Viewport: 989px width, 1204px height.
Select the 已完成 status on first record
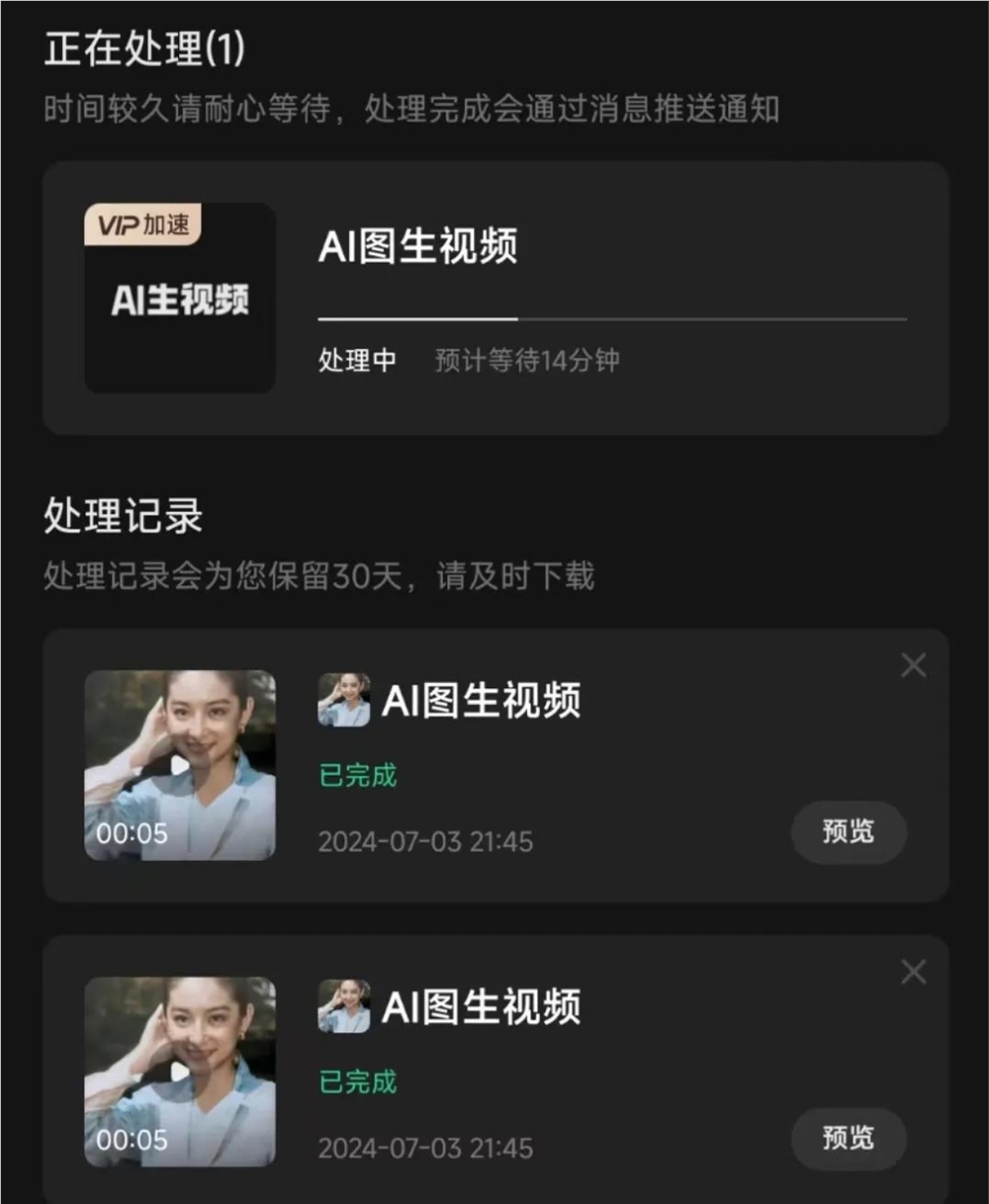pyautogui.click(x=357, y=775)
